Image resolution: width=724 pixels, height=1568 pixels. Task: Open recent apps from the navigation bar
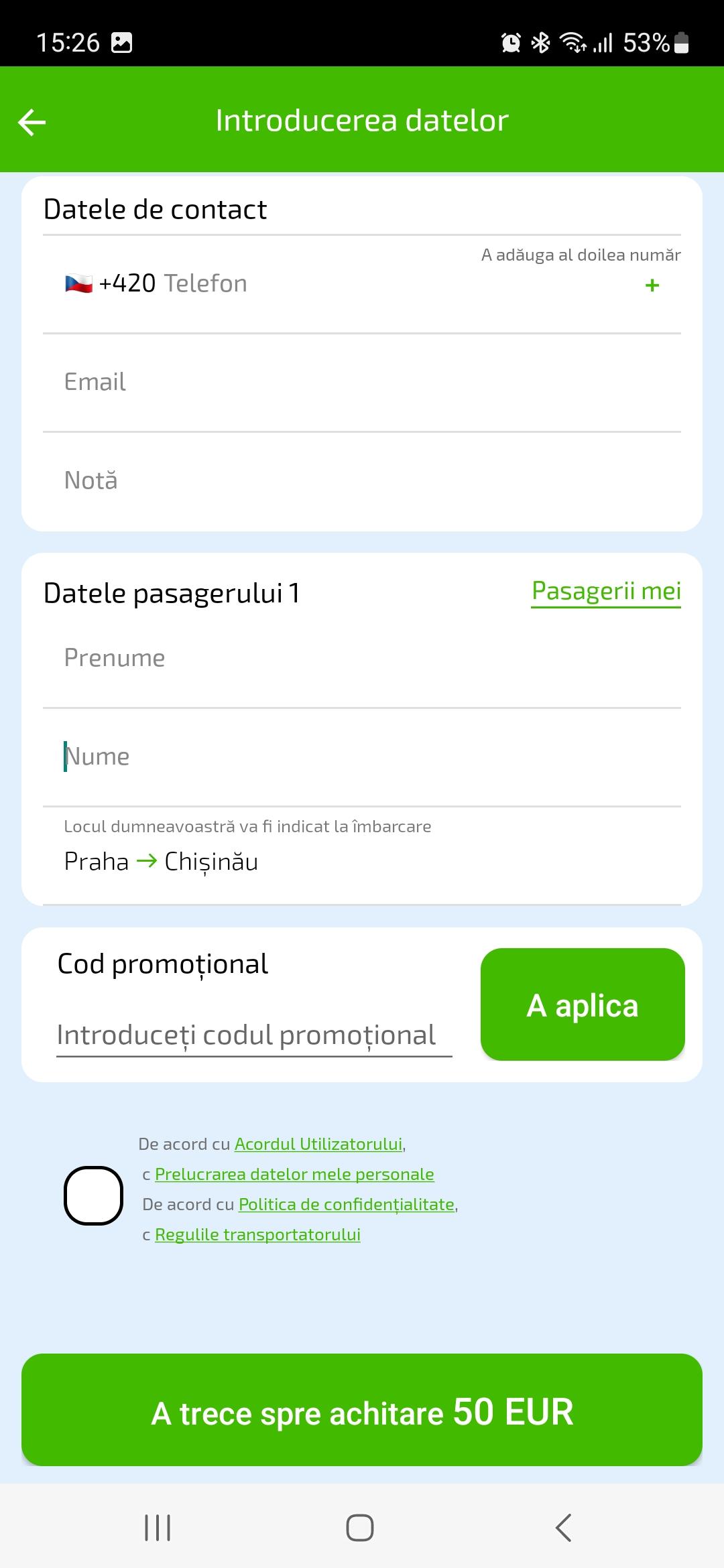point(158,1528)
